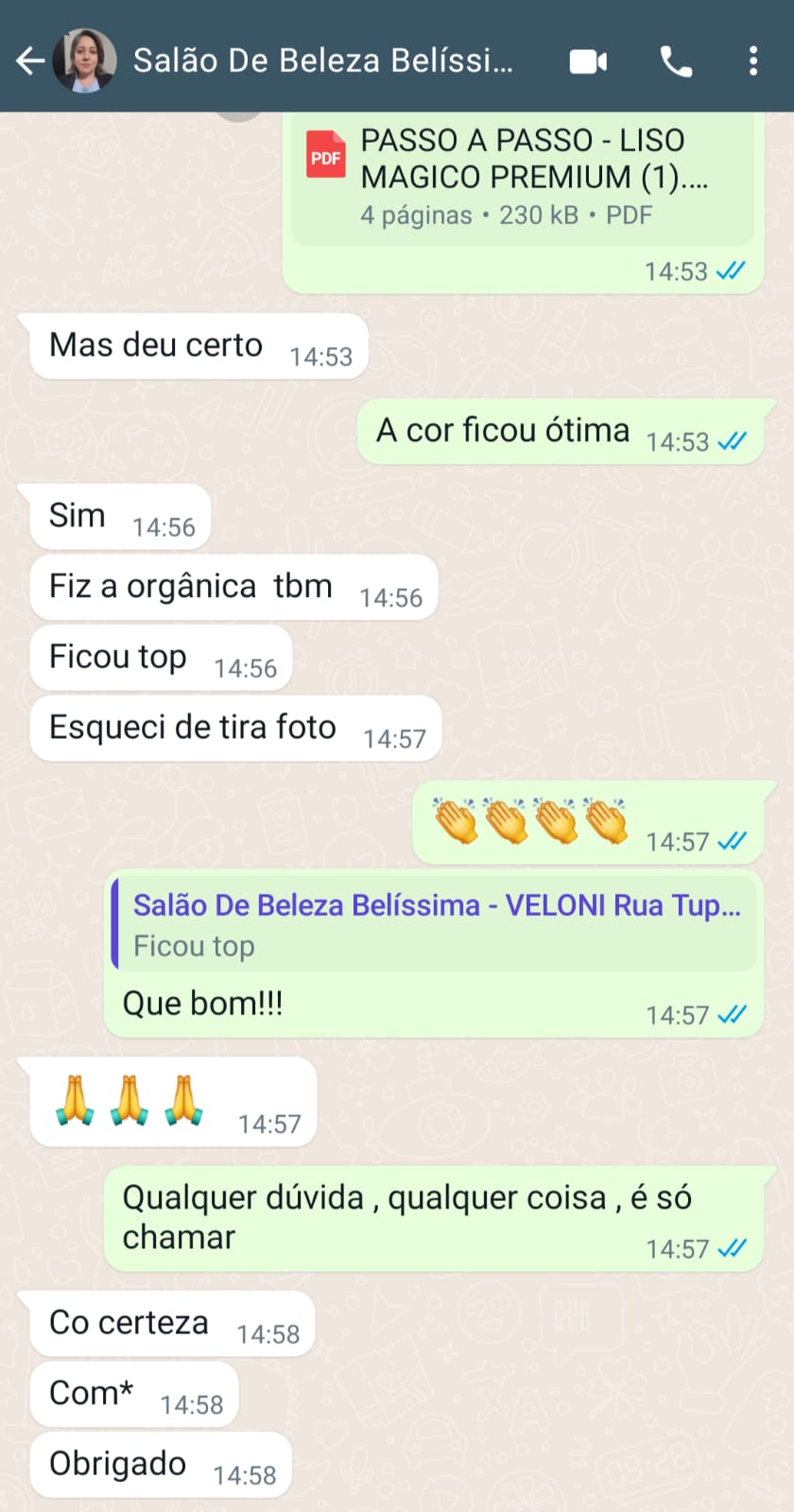Image resolution: width=794 pixels, height=1512 pixels.
Task: Open the contact's profile photo
Action: (84, 61)
